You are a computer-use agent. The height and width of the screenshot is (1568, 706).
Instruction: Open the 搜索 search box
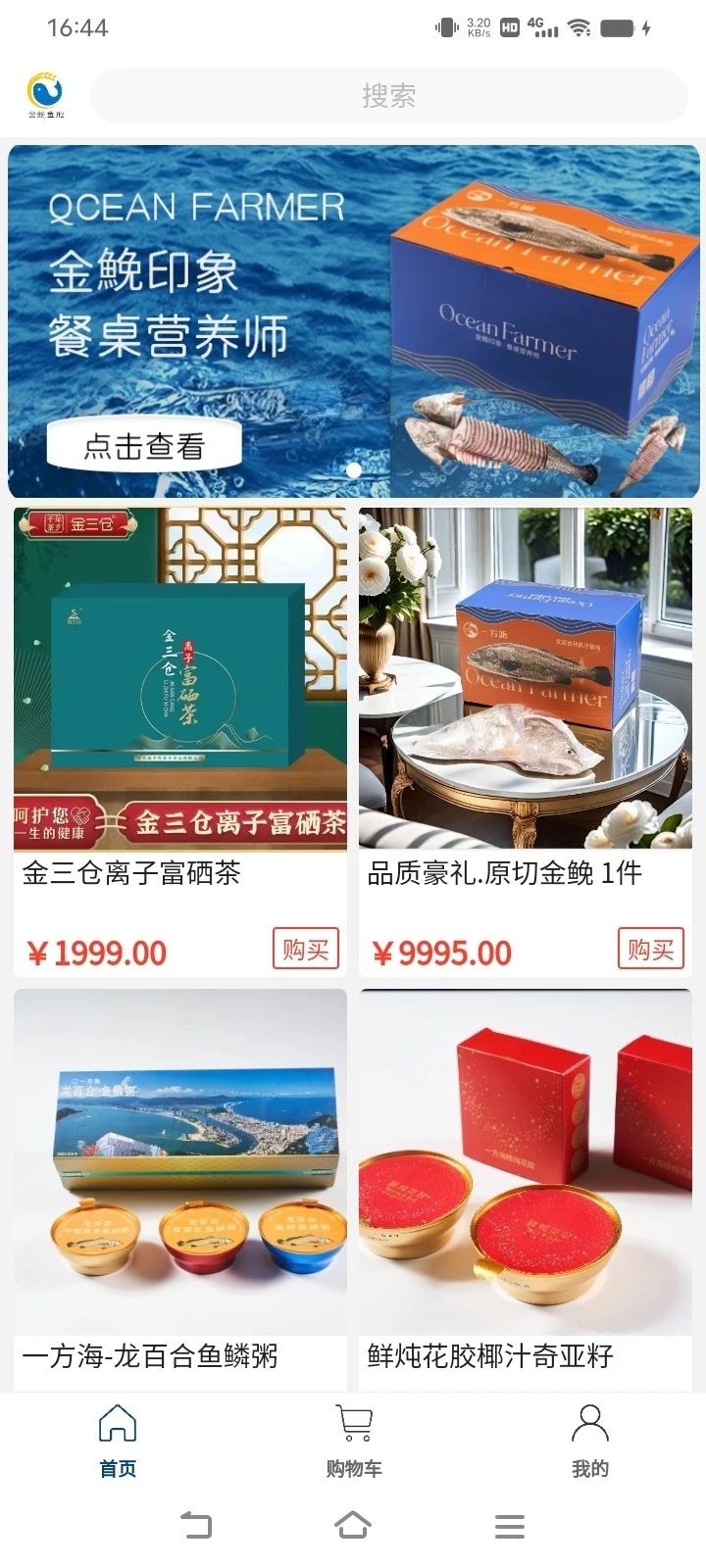389,96
